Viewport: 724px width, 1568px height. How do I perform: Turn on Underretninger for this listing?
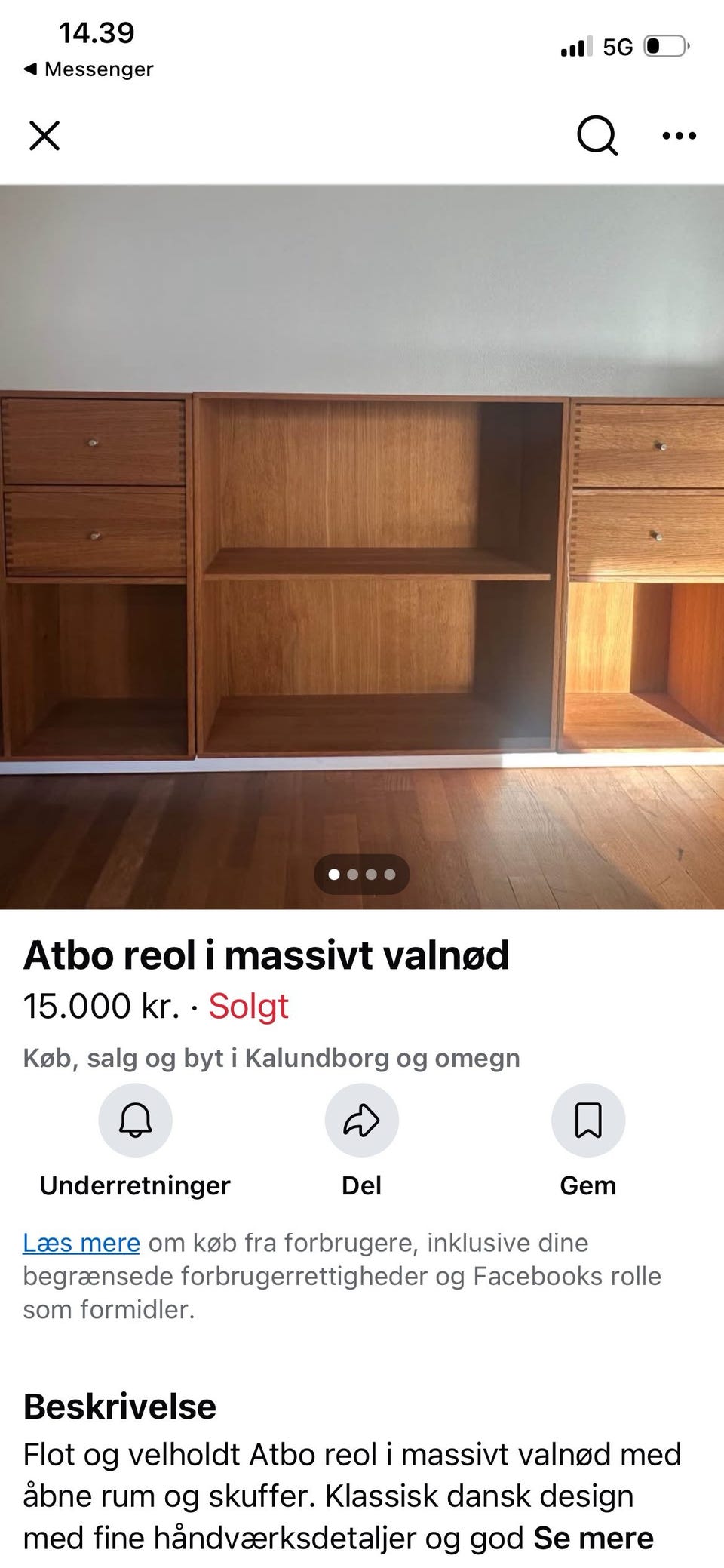click(x=136, y=1121)
